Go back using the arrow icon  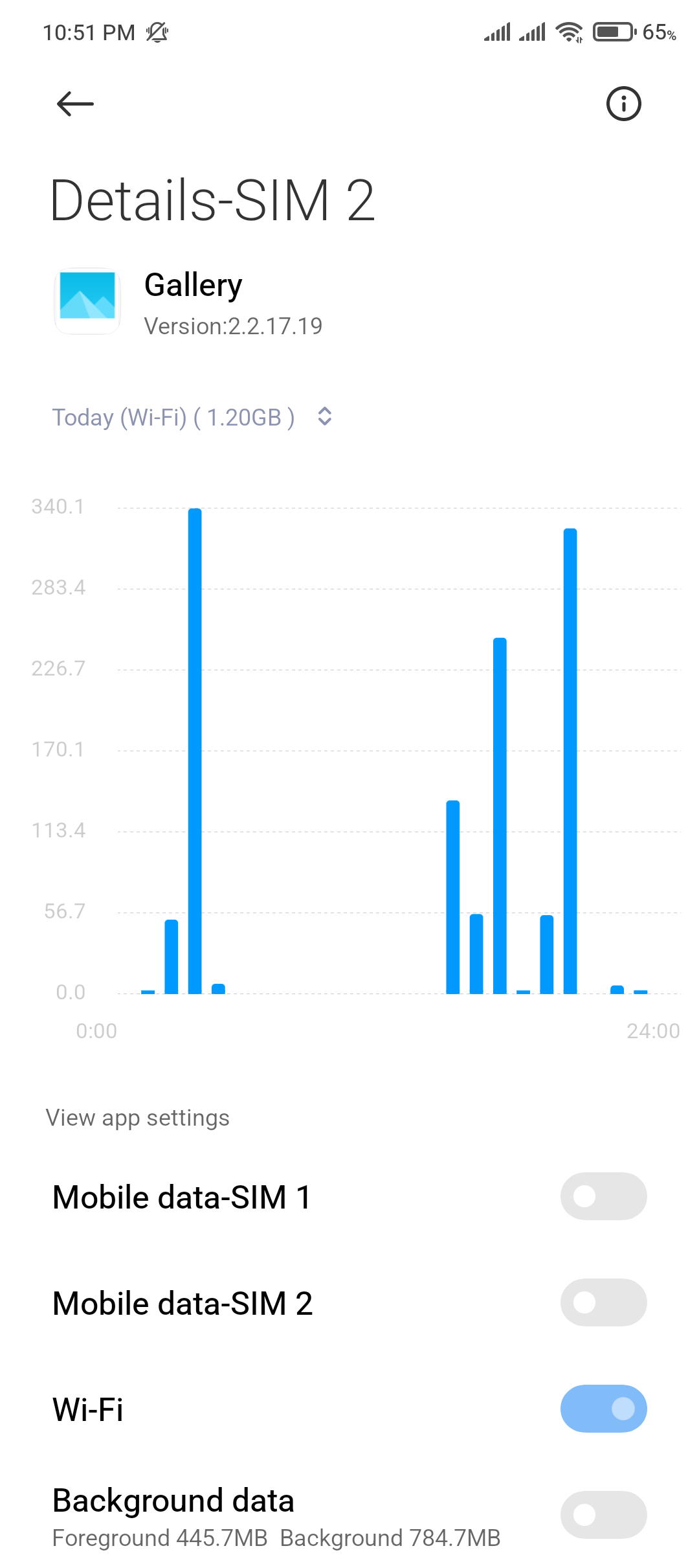[75, 104]
